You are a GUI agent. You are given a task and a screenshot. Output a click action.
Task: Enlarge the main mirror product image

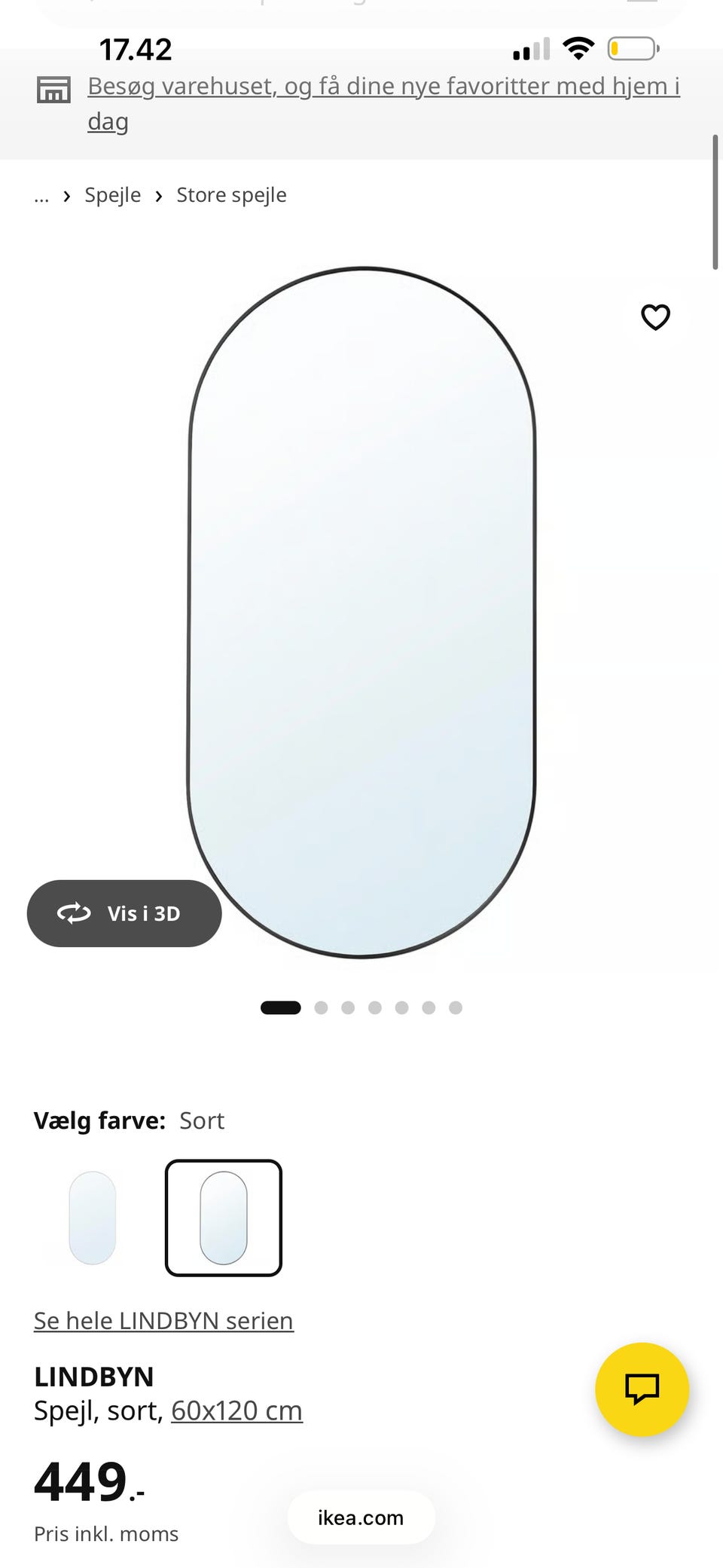(x=361, y=613)
